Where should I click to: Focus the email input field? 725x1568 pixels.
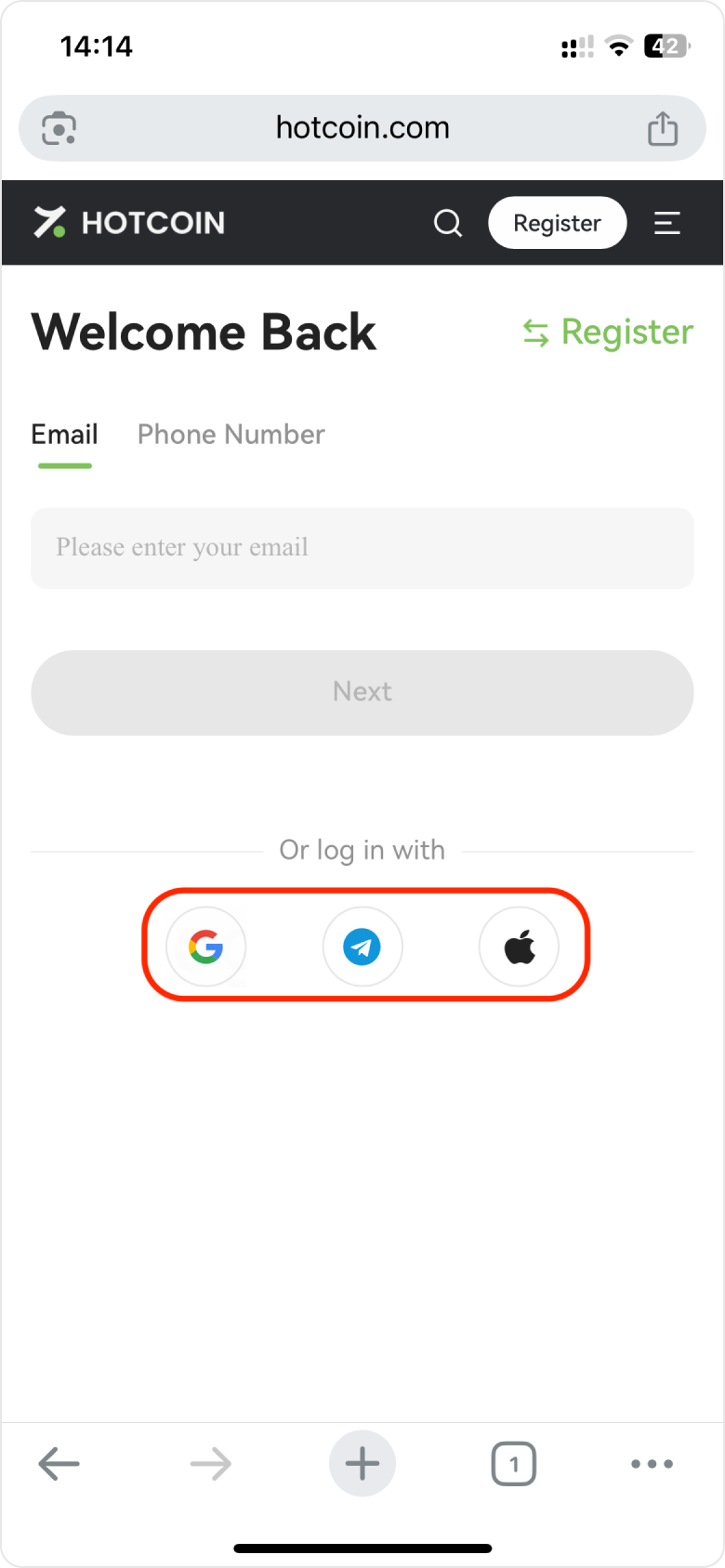click(362, 548)
